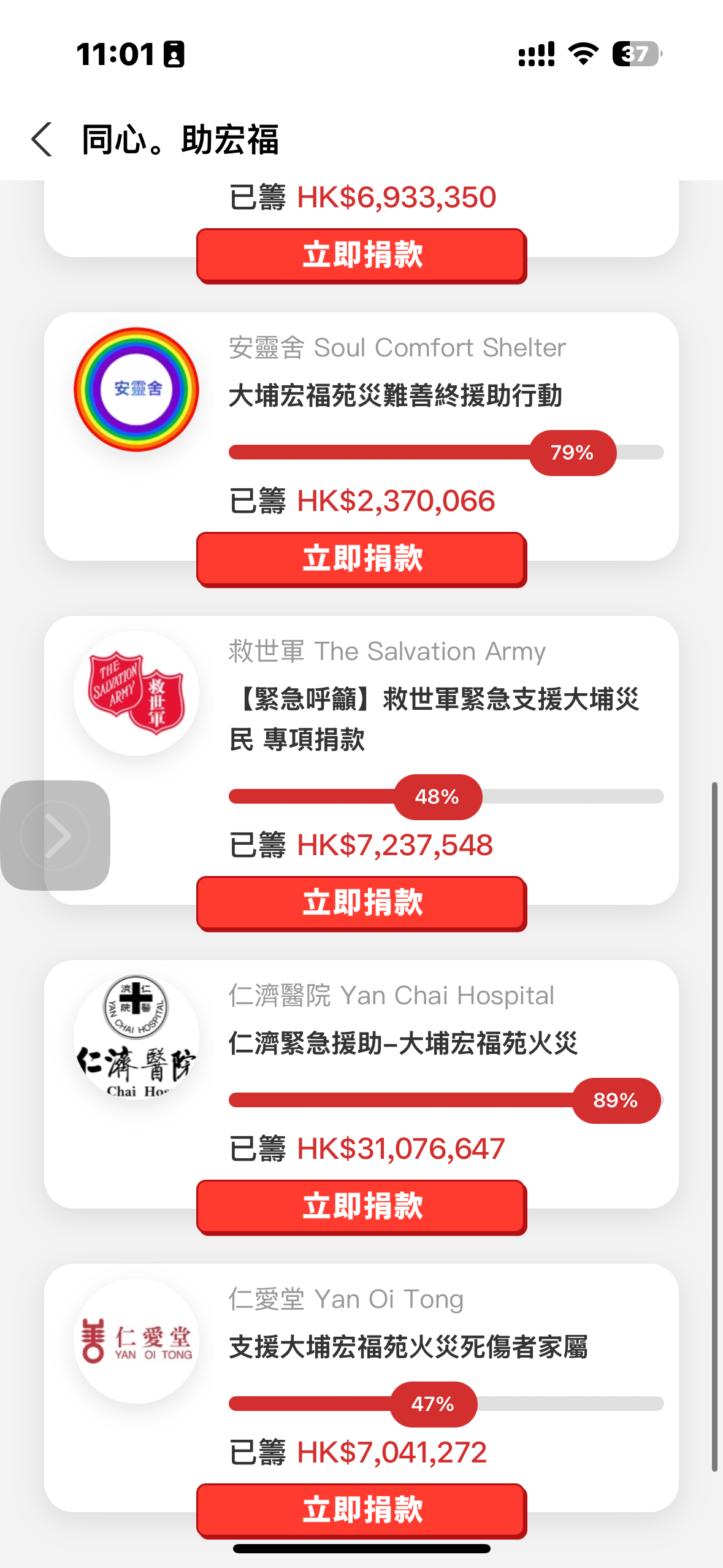The width and height of the screenshot is (723, 1568).
Task: Donate now to Yan Chai Hospital
Action: pos(361,1207)
